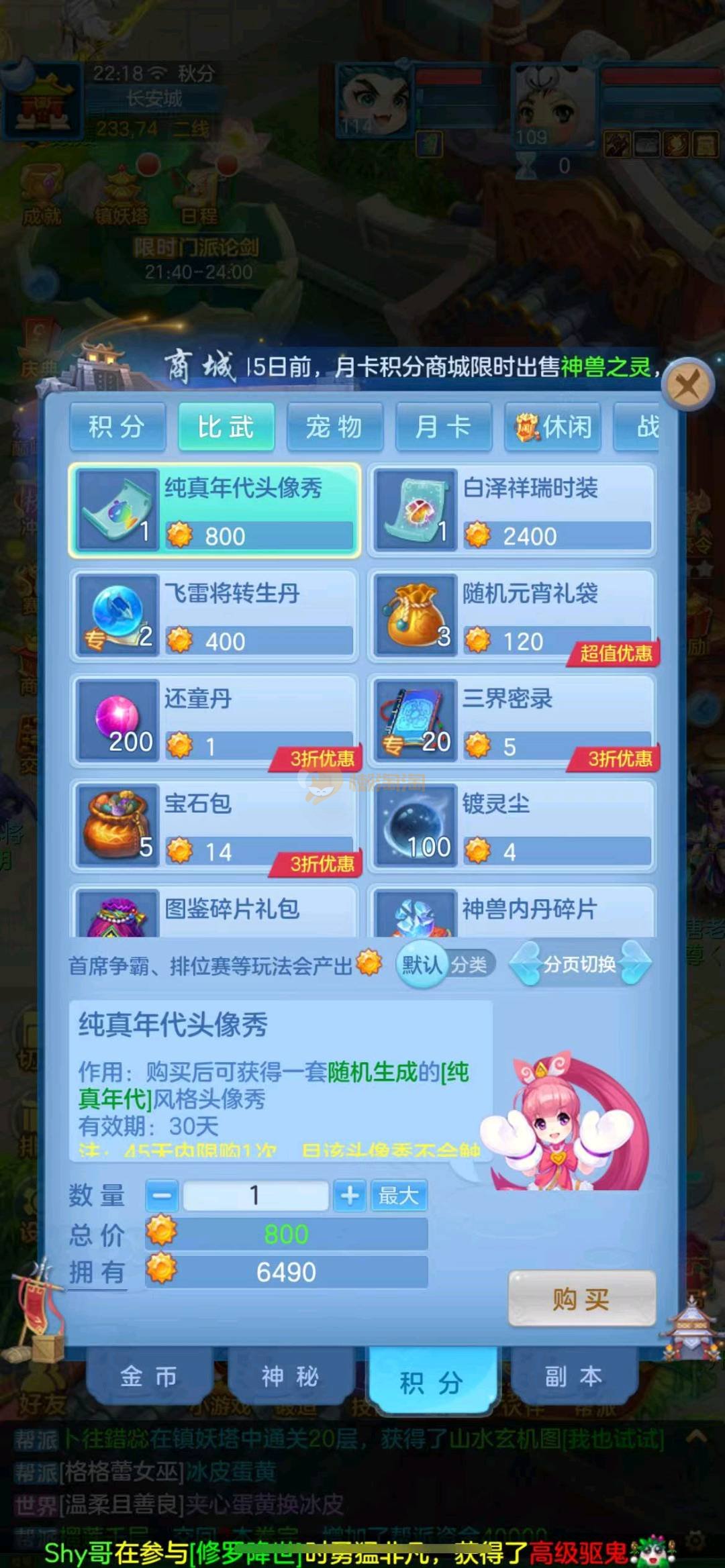The height and width of the screenshot is (1568, 725).
Task: Tap 购买 to buy the item
Action: (581, 1299)
